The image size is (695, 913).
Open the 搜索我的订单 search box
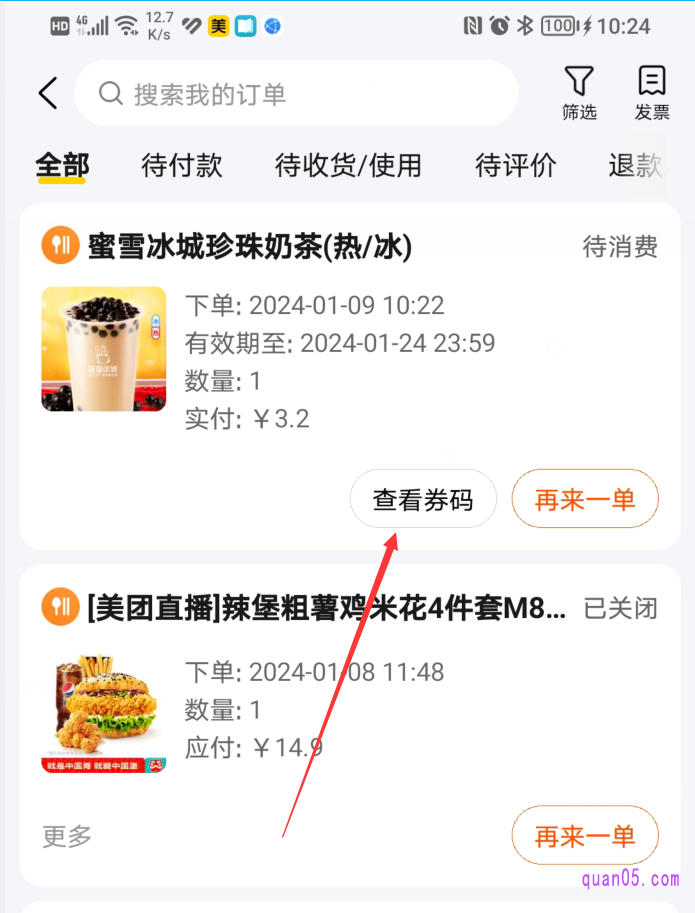(x=296, y=94)
